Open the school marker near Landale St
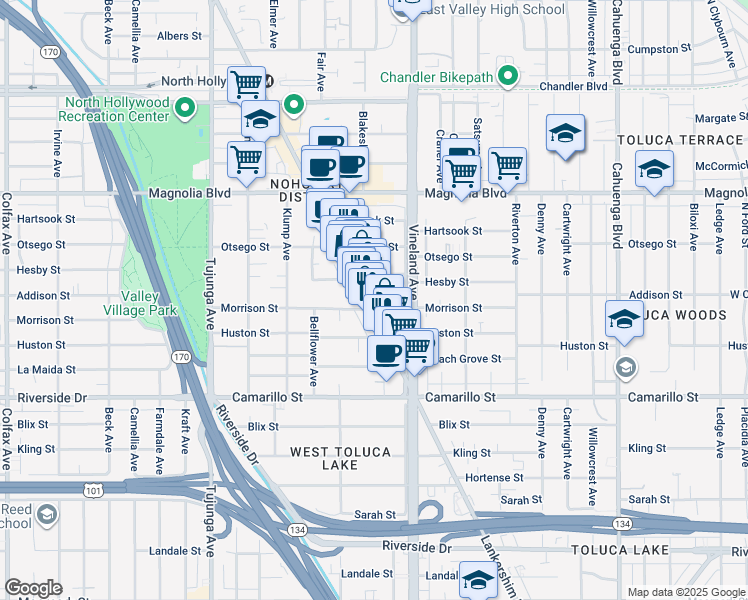Viewport: 748px width, 600px height. point(478,580)
